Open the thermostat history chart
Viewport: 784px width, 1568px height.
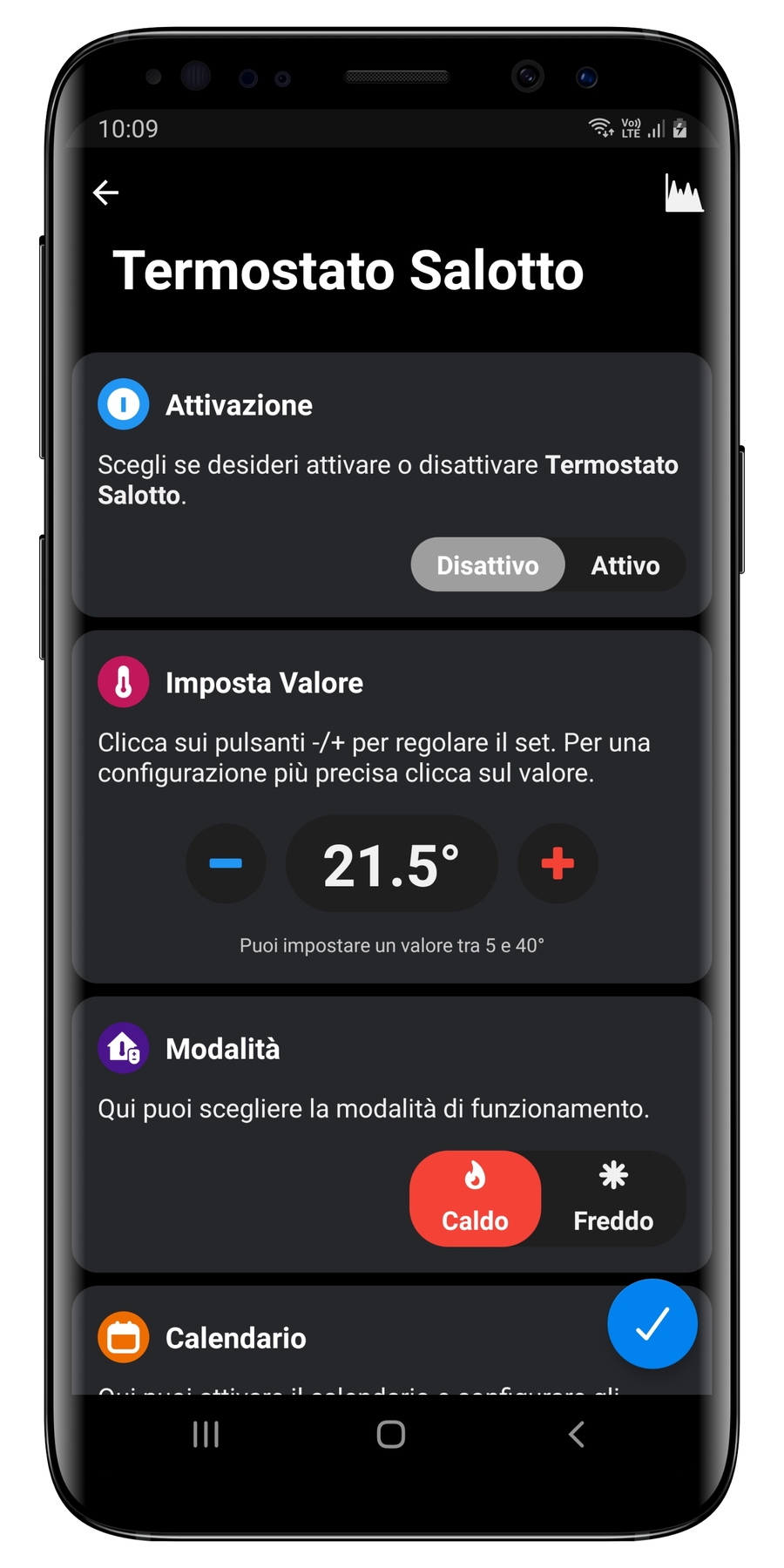pos(683,193)
